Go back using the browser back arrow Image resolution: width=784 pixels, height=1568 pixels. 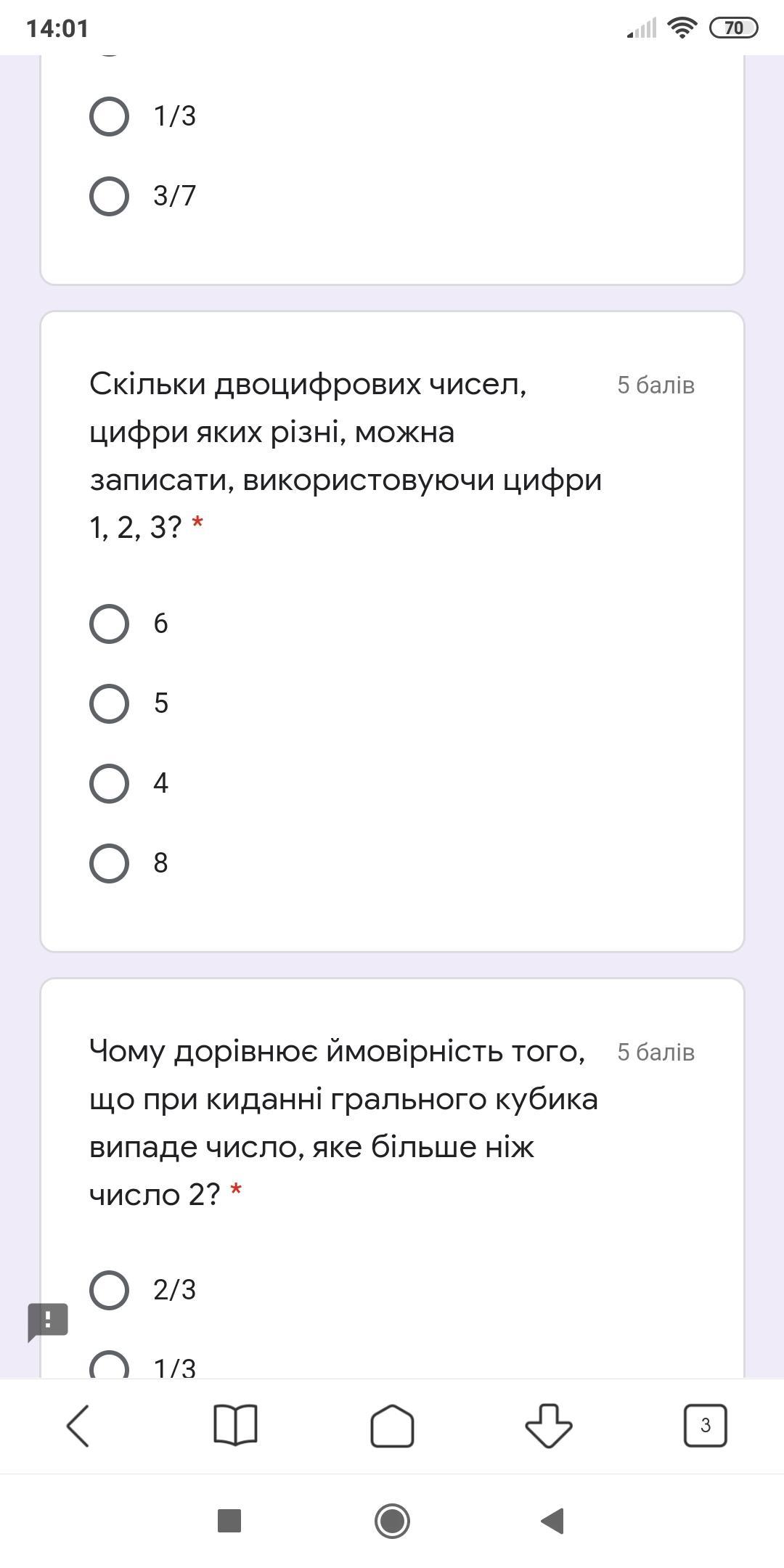[78, 1426]
